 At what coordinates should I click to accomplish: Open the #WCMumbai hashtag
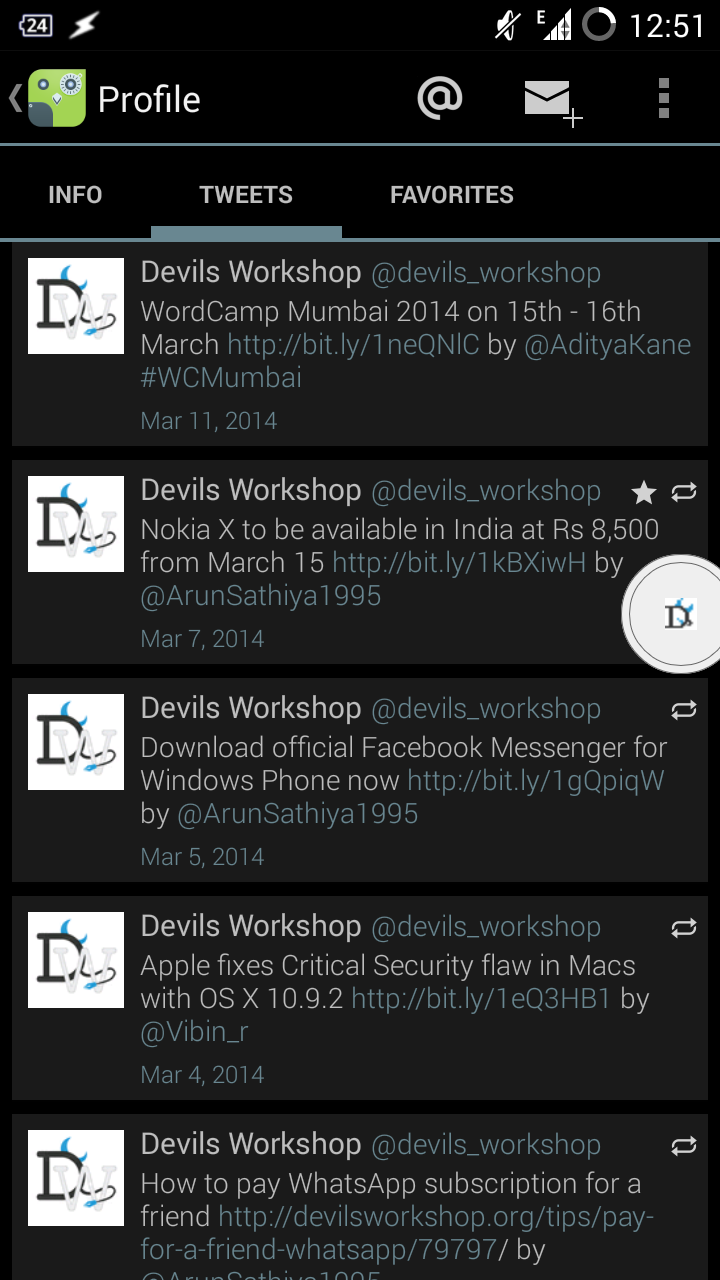(x=221, y=378)
